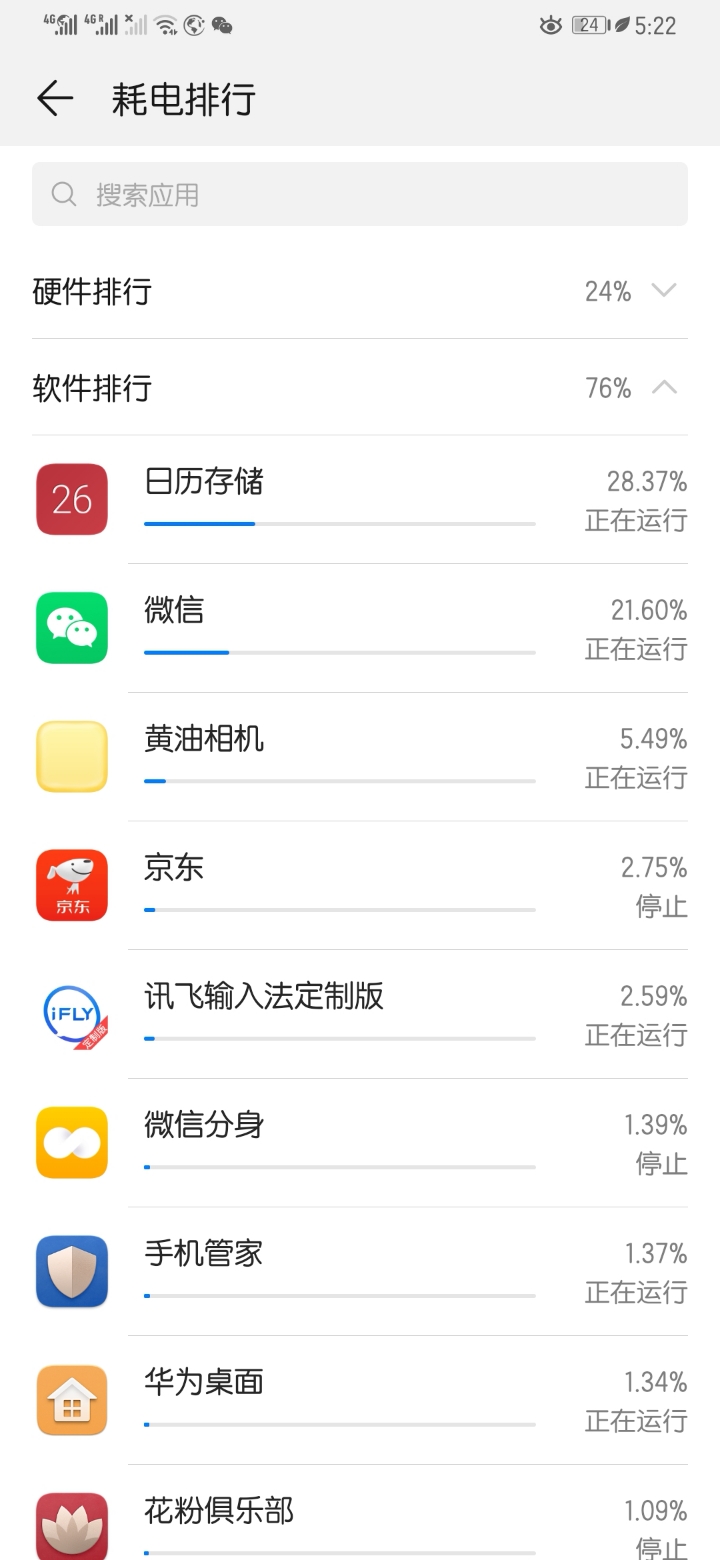
Task: Tap the 搜索应用 search box
Action: click(x=360, y=194)
